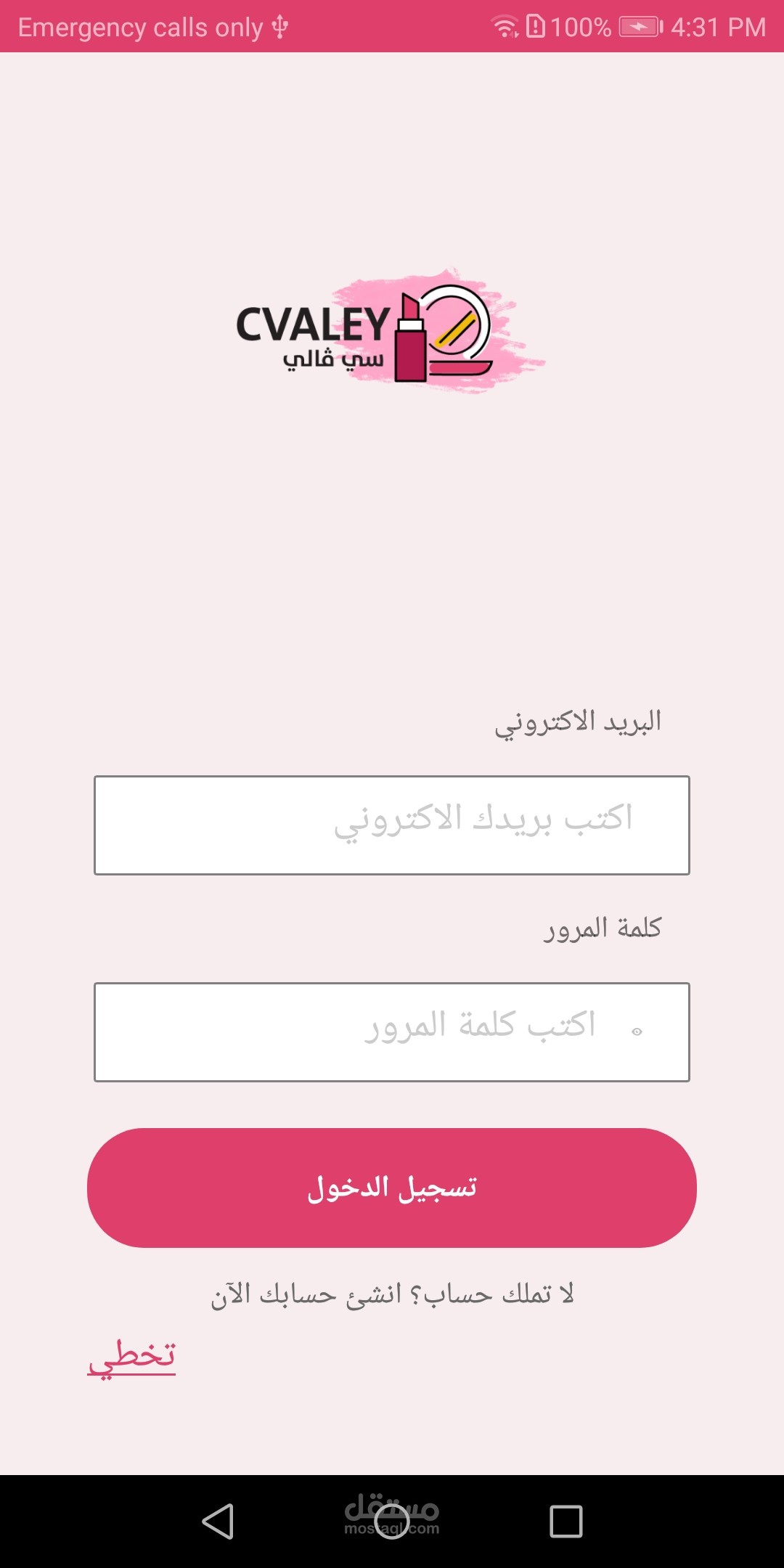Screen dimensions: 784x1568
Task: Tap the password input field
Action: [392, 1032]
